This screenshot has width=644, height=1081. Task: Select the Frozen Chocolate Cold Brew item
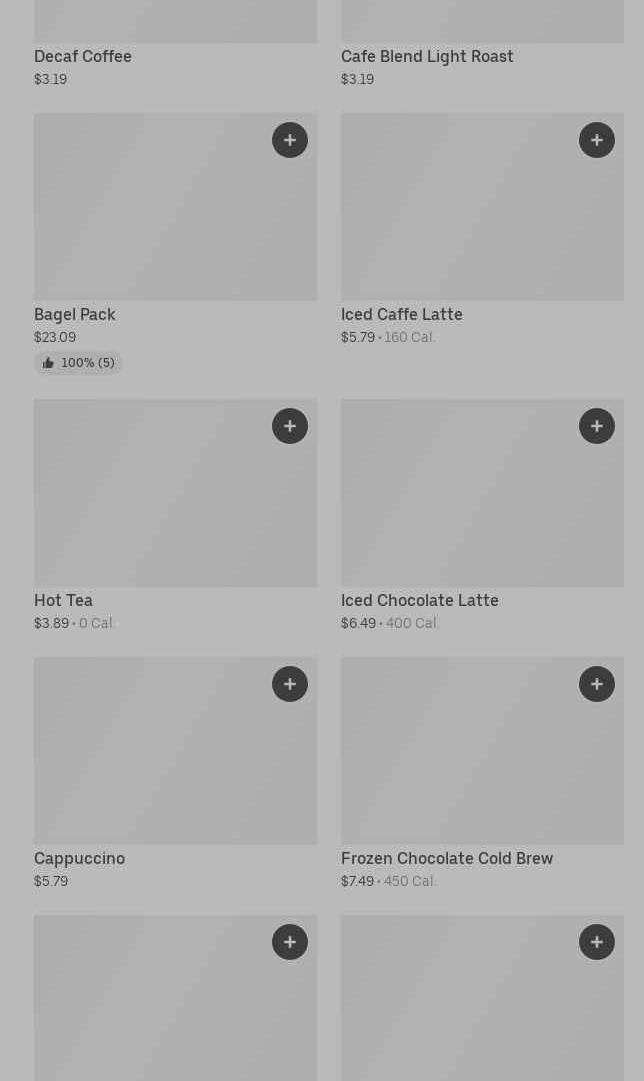coord(447,859)
